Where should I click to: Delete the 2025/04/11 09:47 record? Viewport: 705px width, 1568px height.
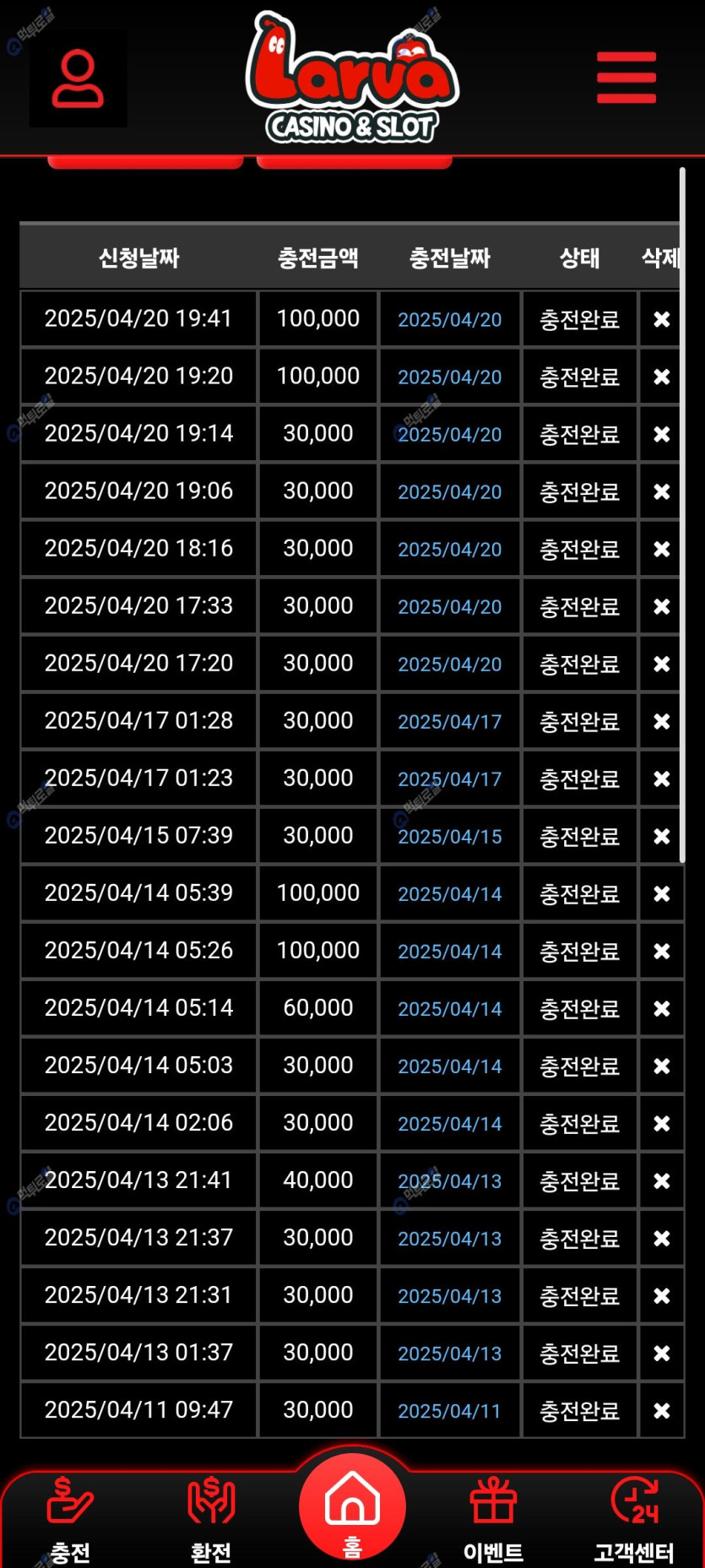pyautogui.click(x=662, y=1410)
